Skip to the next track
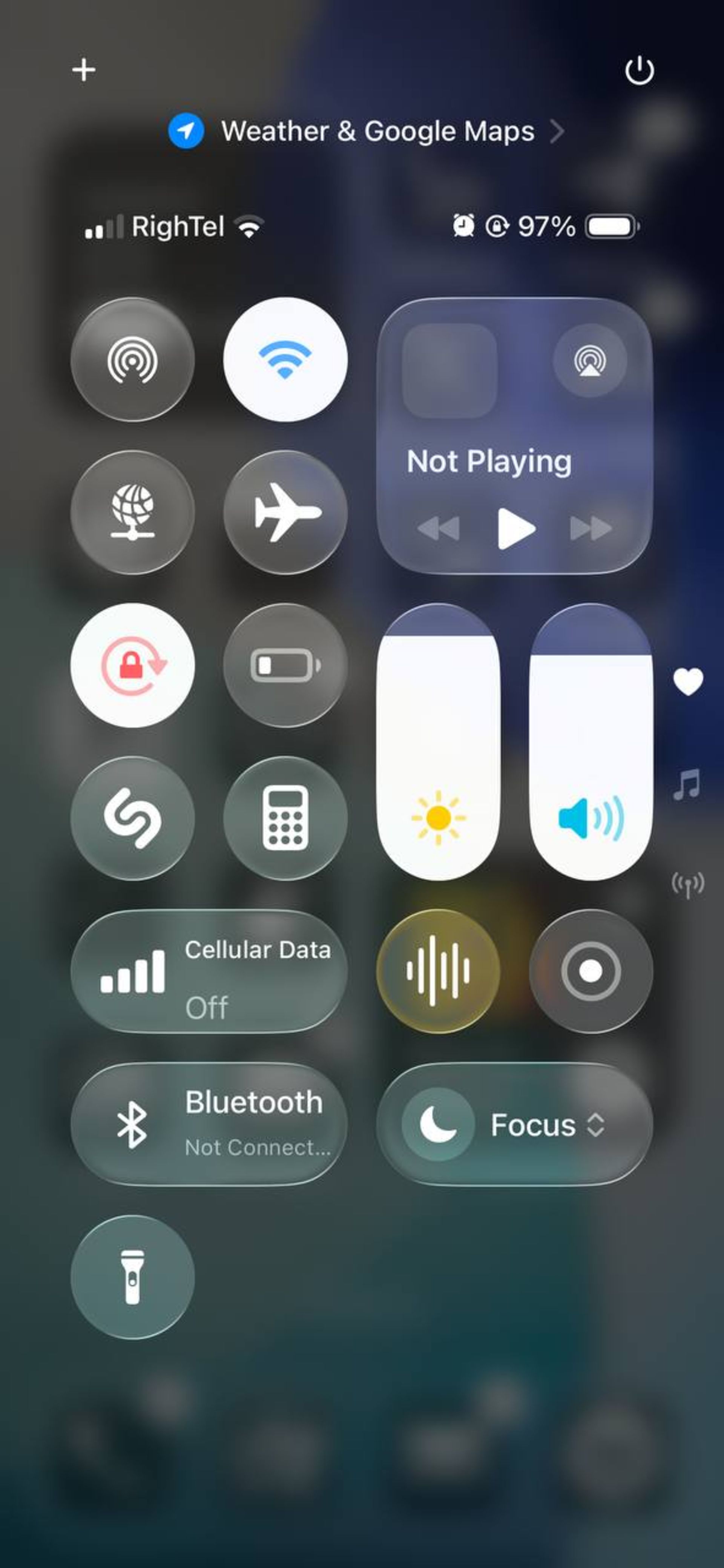This screenshot has width=724, height=1568. [591, 528]
